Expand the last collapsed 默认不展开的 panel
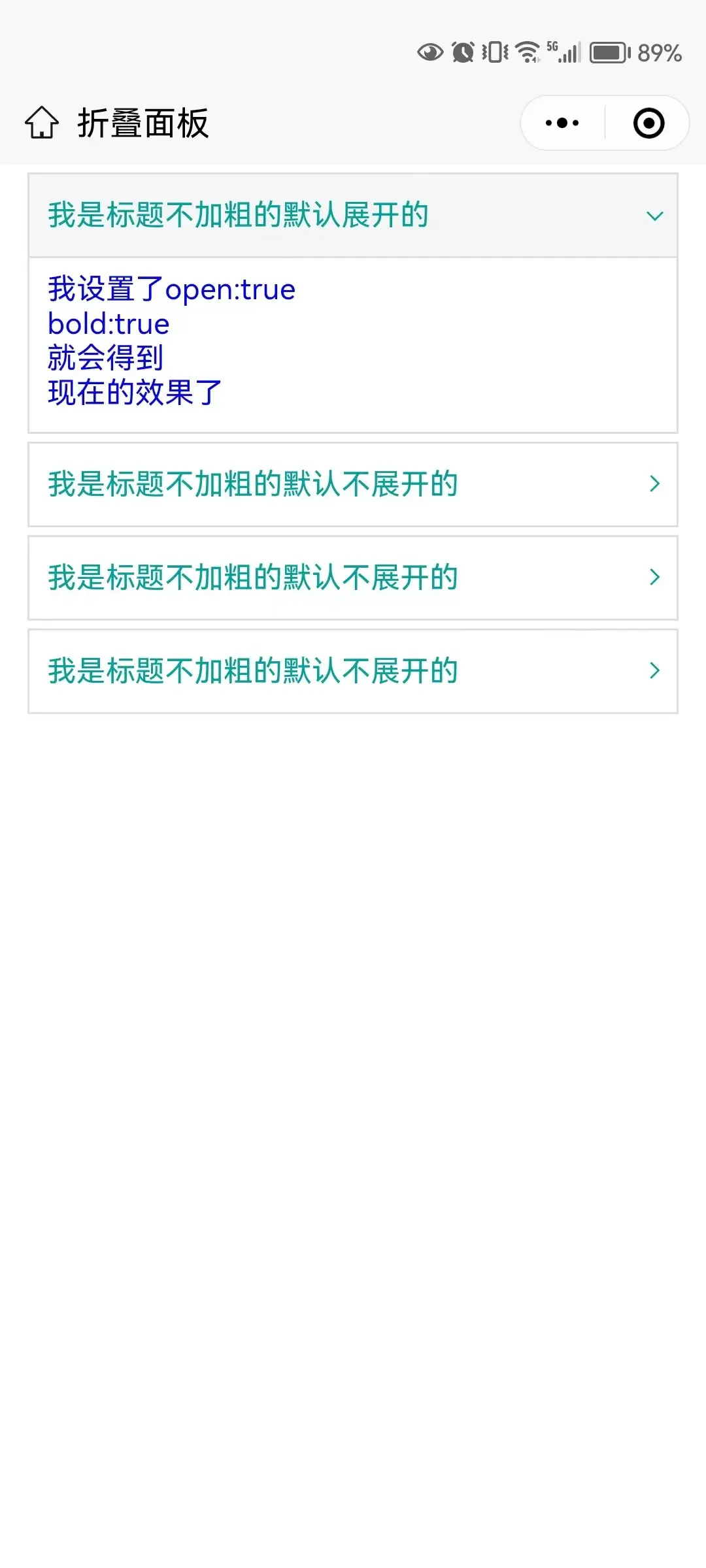This screenshot has width=706, height=1568. click(353, 671)
